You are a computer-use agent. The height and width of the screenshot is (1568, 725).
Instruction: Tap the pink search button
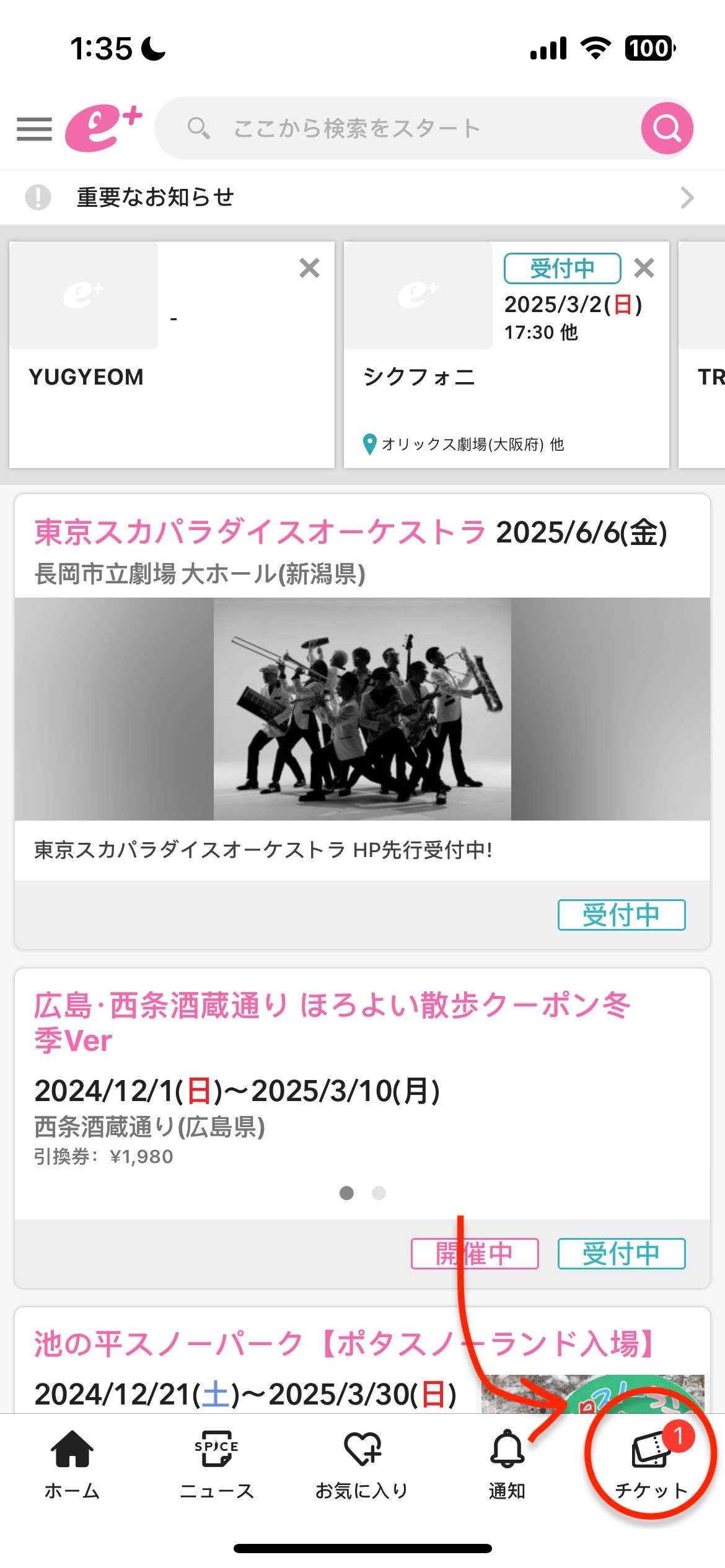pos(667,129)
